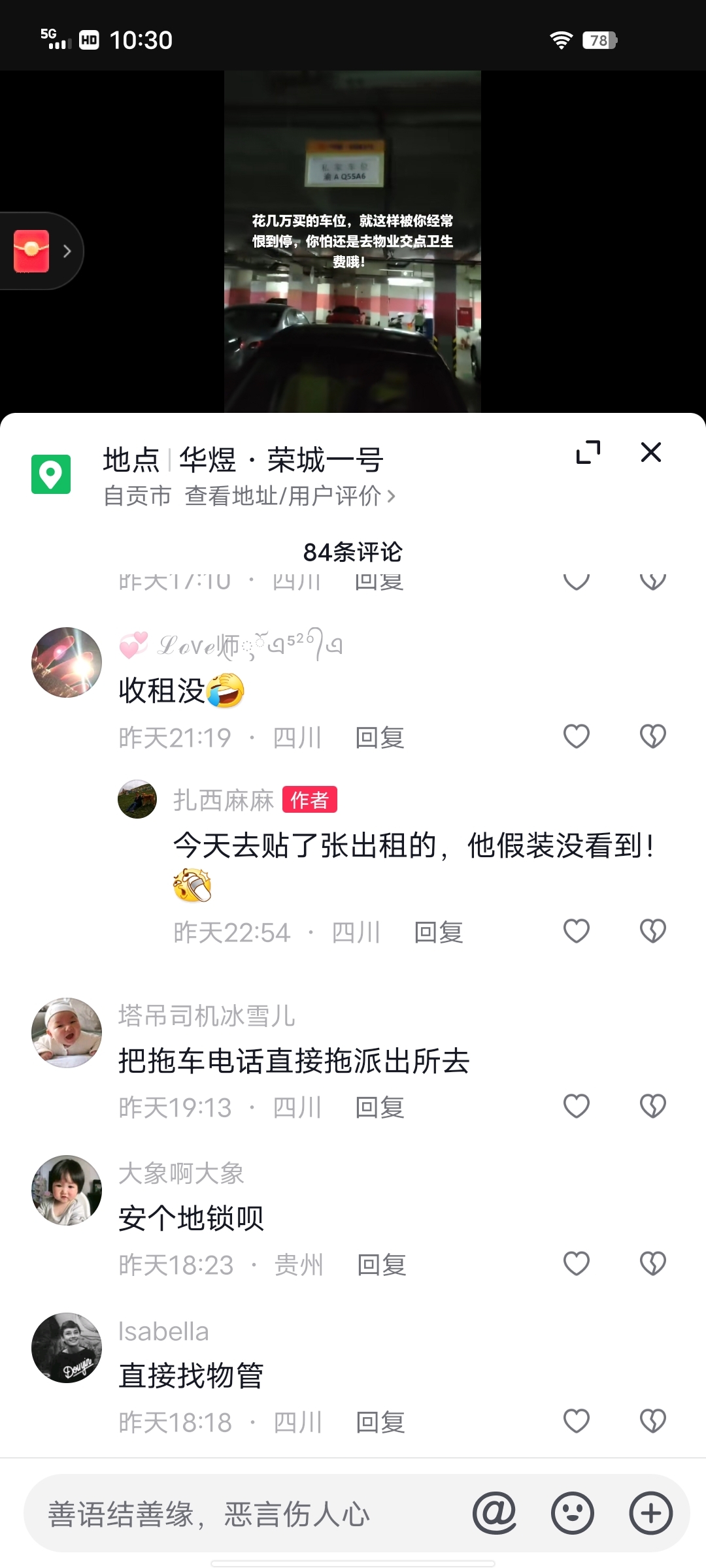
Task: Like 塔吊司机冰雪儿's comment
Action: click(576, 1106)
